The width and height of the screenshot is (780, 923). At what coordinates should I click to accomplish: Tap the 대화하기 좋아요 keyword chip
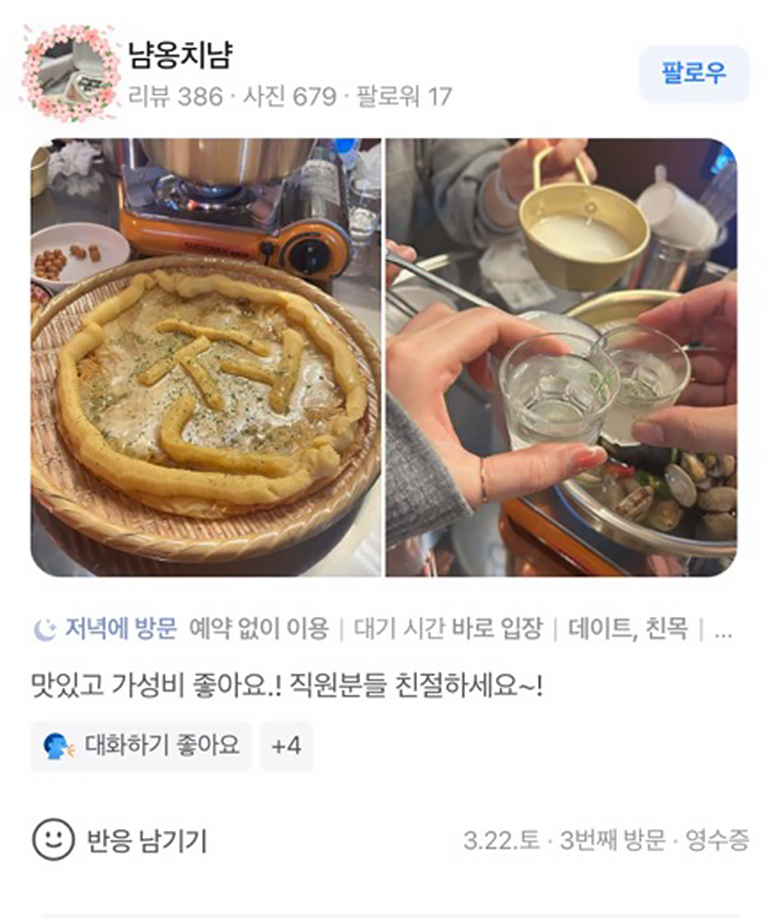coord(141,746)
